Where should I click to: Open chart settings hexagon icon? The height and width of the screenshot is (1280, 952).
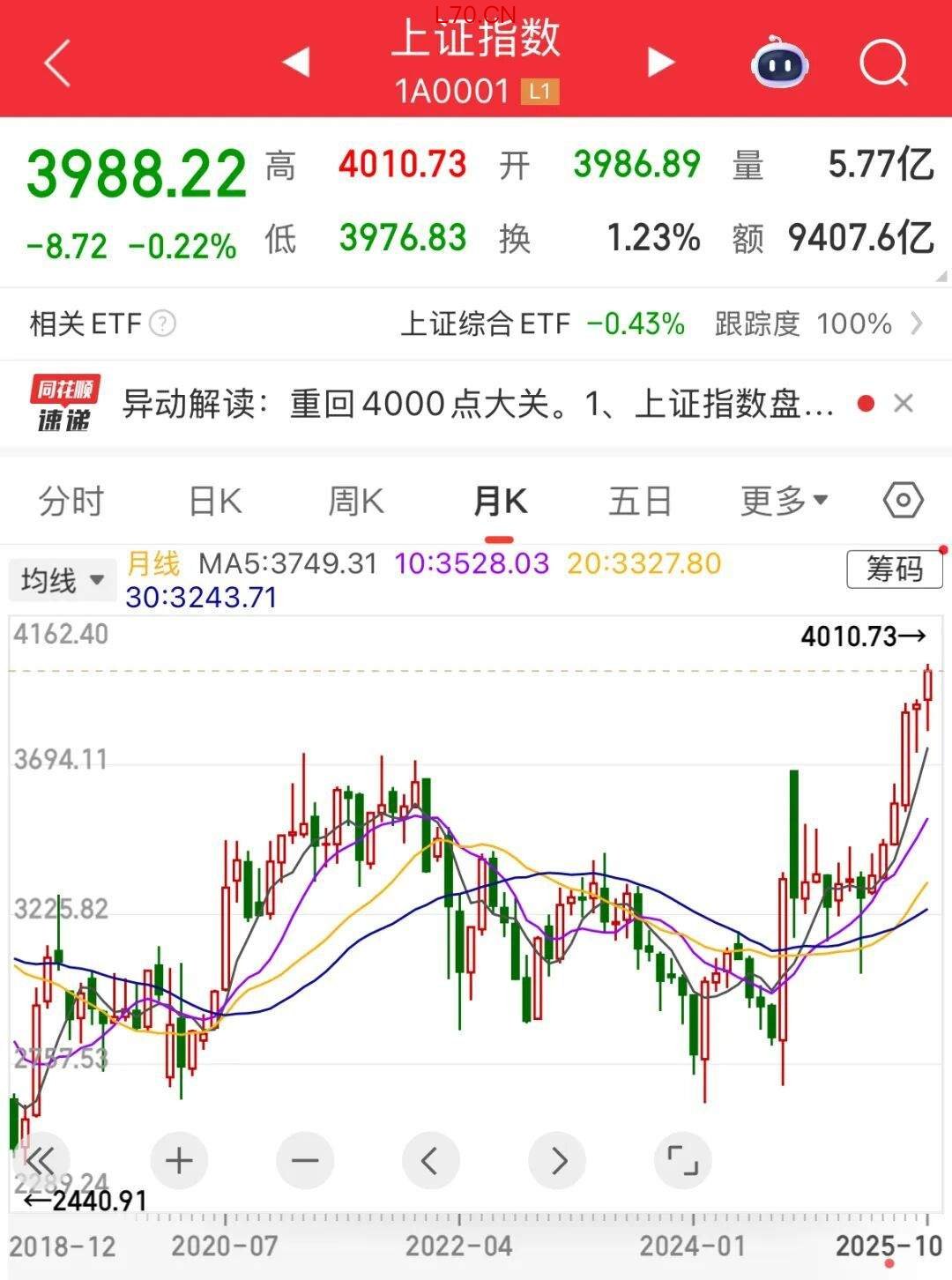(x=903, y=501)
